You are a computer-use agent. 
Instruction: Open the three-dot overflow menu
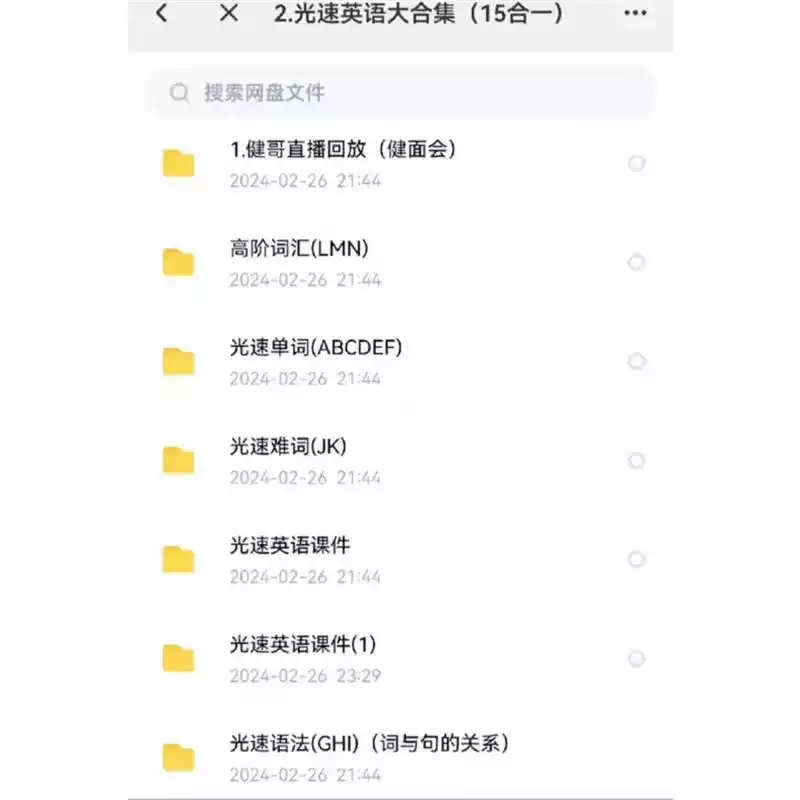coord(635,14)
